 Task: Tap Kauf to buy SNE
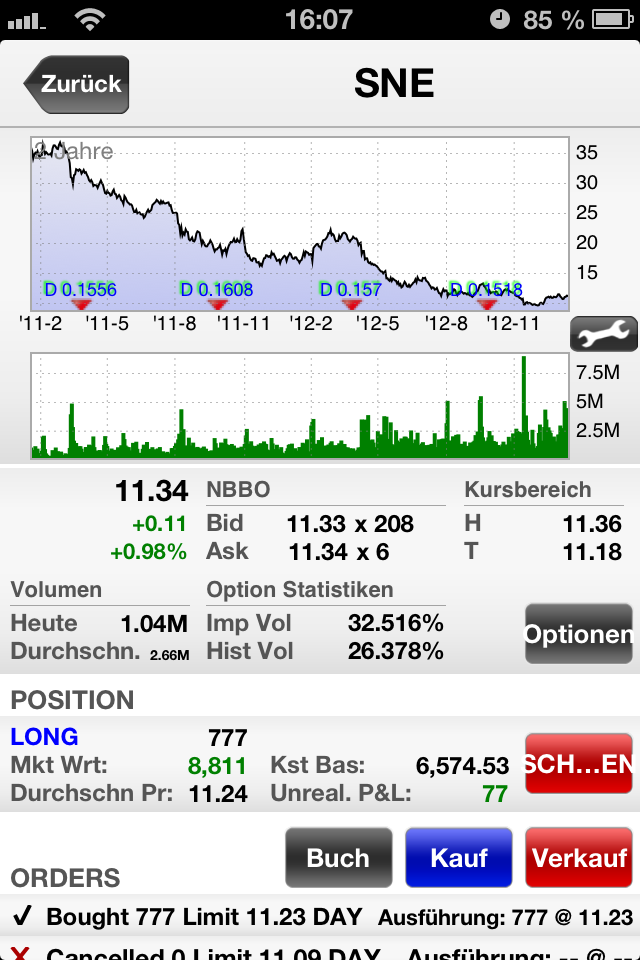click(x=458, y=858)
